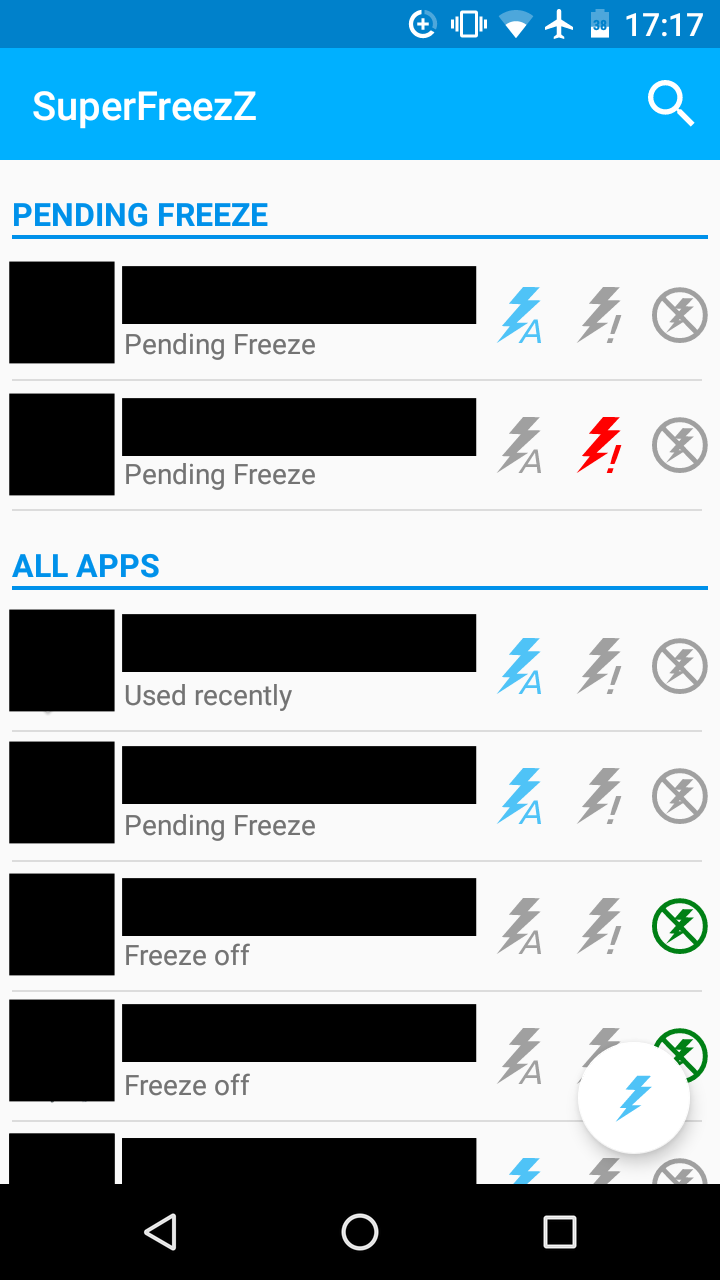Go back with the system back button
This screenshot has height=1280, width=720.
click(x=160, y=1232)
